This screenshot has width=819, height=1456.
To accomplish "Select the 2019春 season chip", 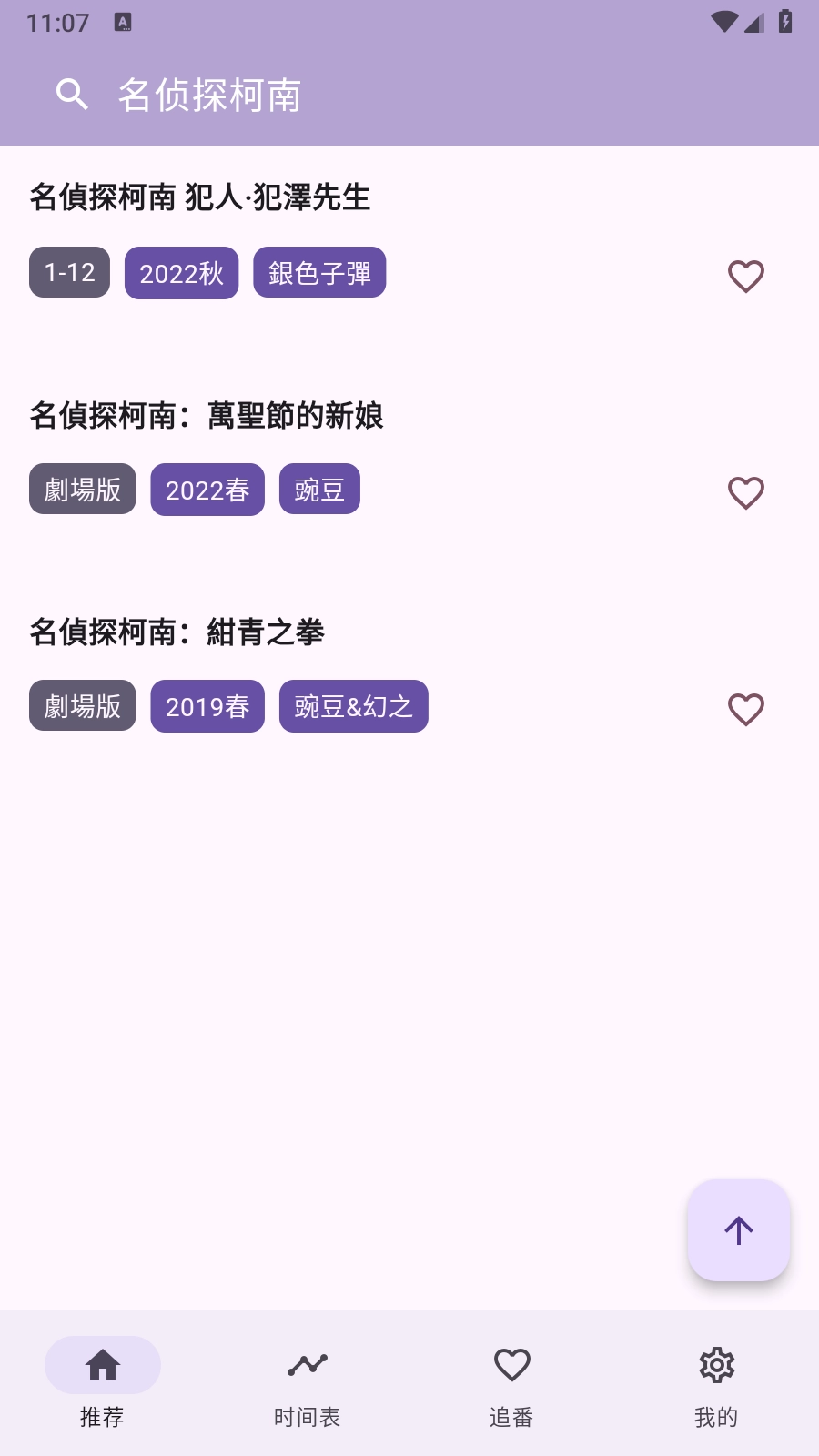I will 207,706.
